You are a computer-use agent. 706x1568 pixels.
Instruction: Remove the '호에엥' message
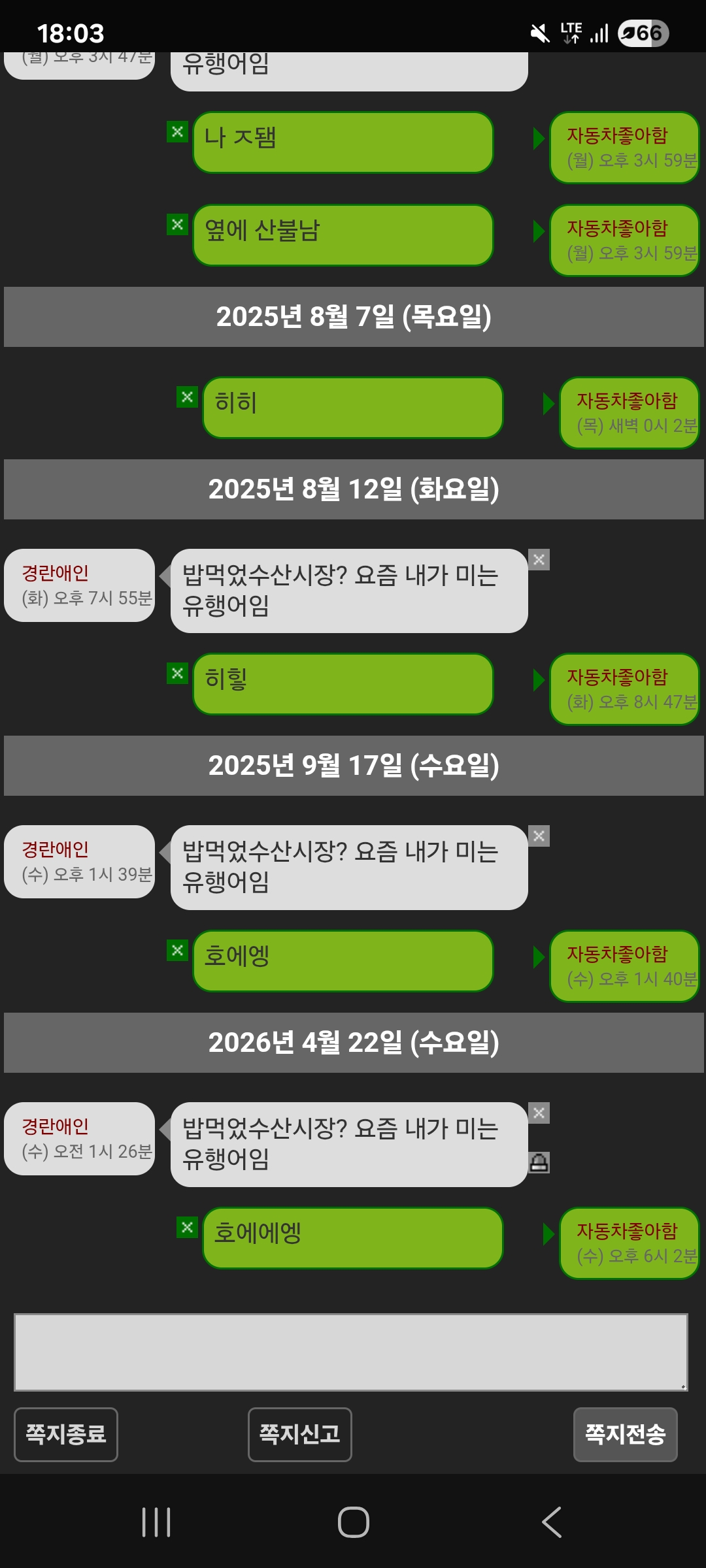177,951
